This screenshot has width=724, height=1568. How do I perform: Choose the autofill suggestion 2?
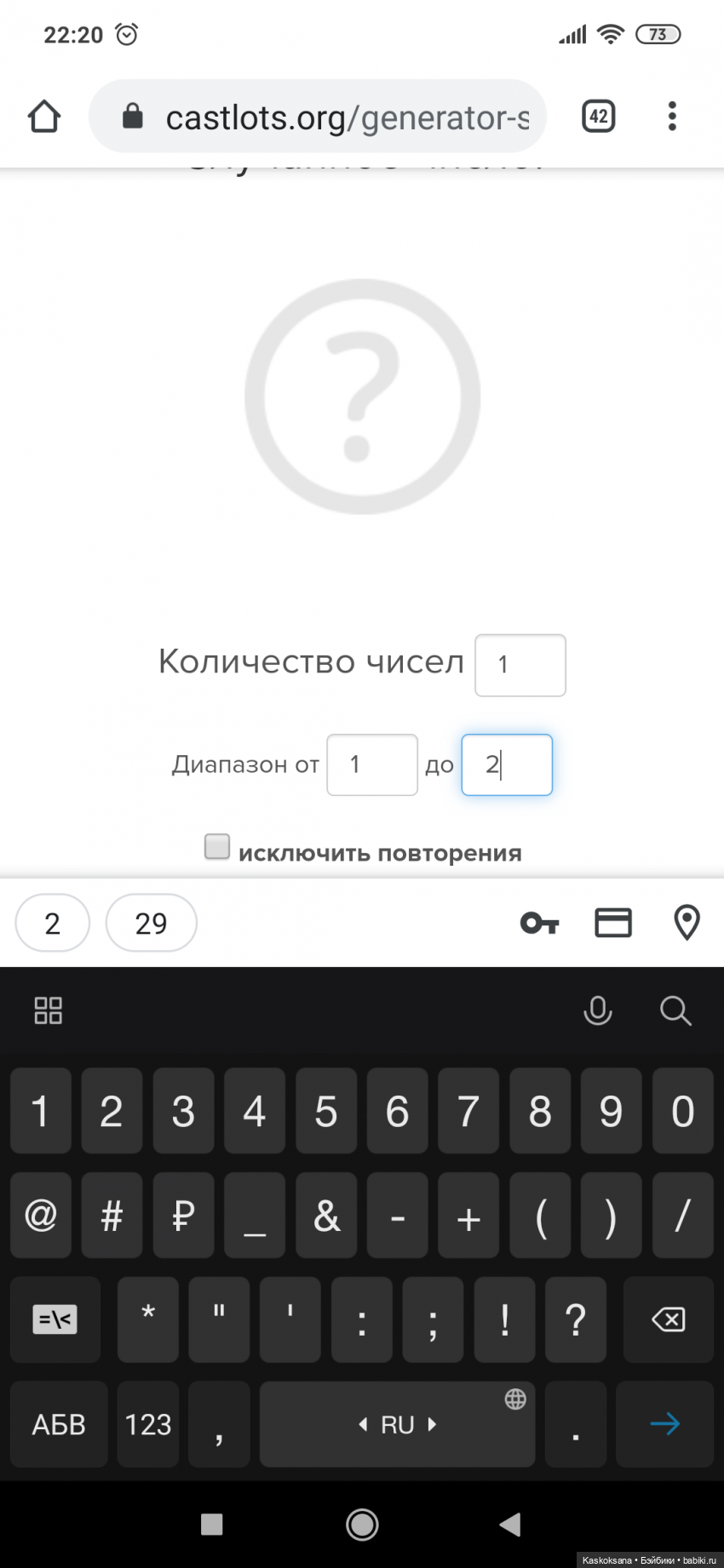pyautogui.click(x=52, y=923)
